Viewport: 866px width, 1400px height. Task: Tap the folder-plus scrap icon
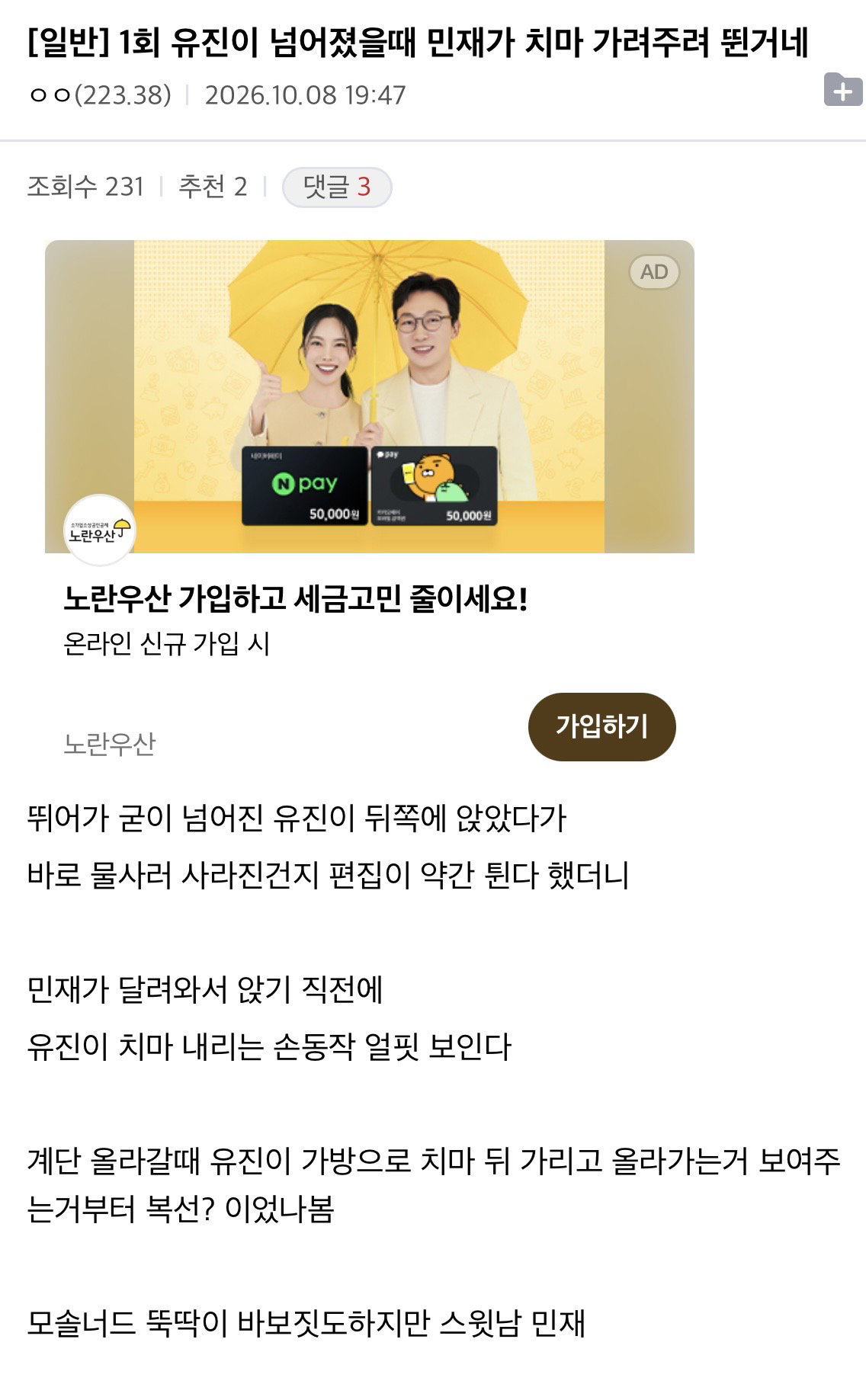click(x=842, y=90)
